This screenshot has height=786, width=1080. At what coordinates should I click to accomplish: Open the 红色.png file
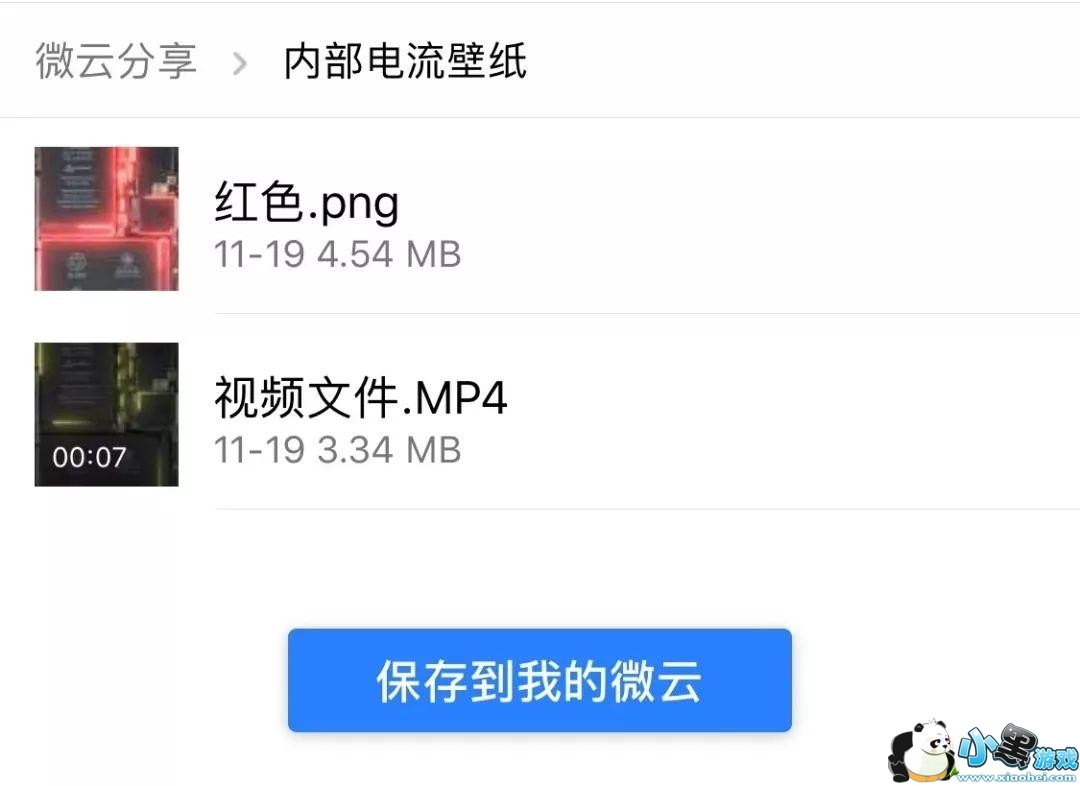pyautogui.click(x=540, y=218)
